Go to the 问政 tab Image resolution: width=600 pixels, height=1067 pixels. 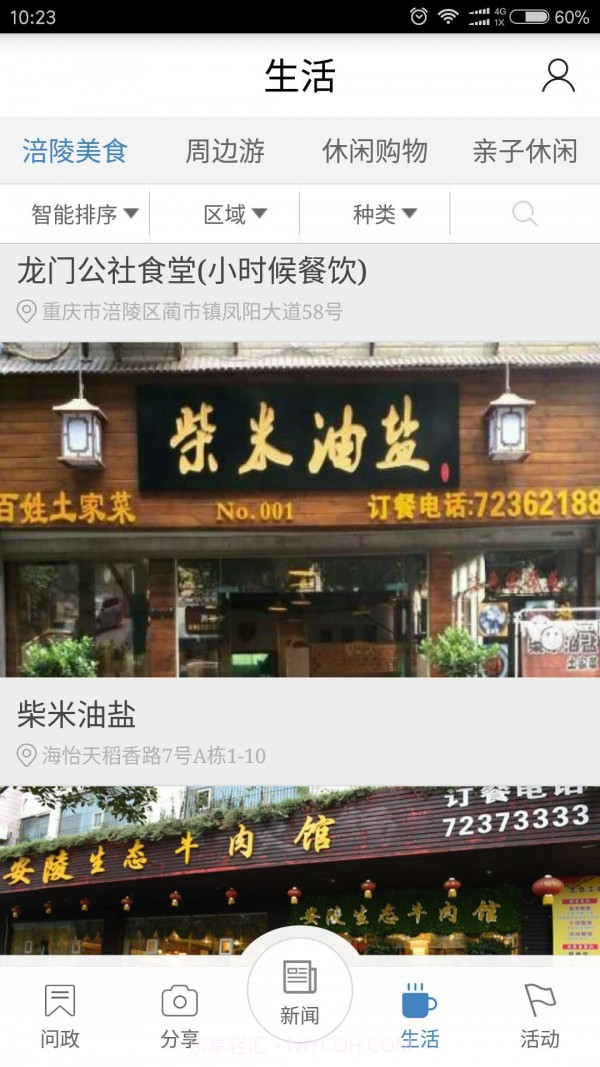click(60, 1015)
